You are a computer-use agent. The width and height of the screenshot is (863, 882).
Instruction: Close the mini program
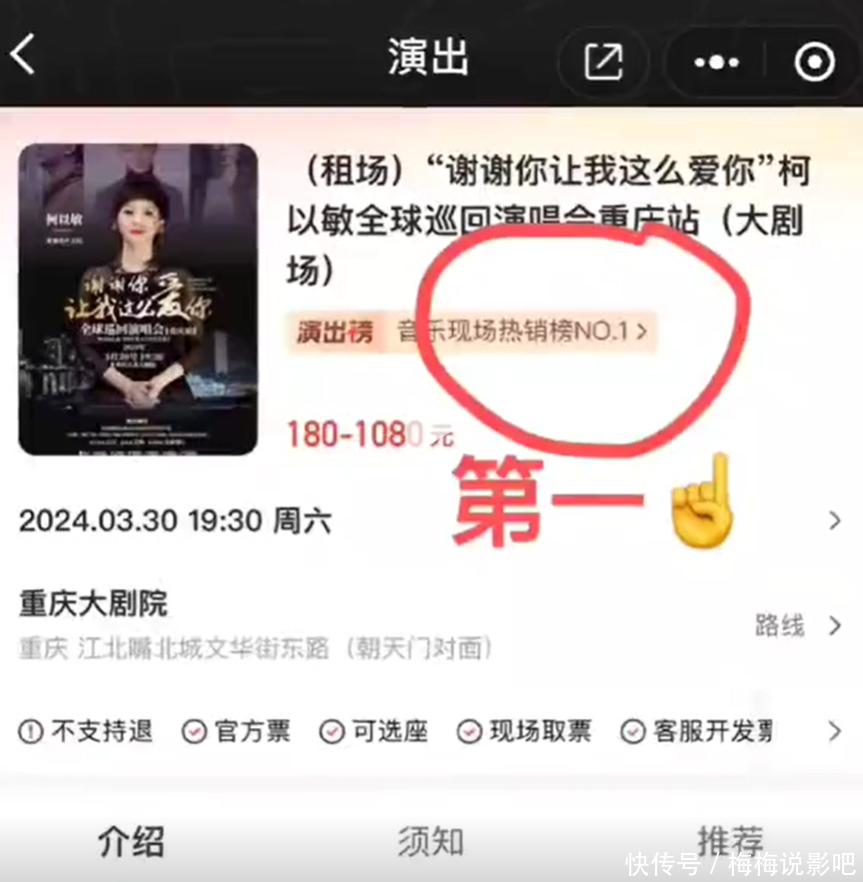[813, 62]
